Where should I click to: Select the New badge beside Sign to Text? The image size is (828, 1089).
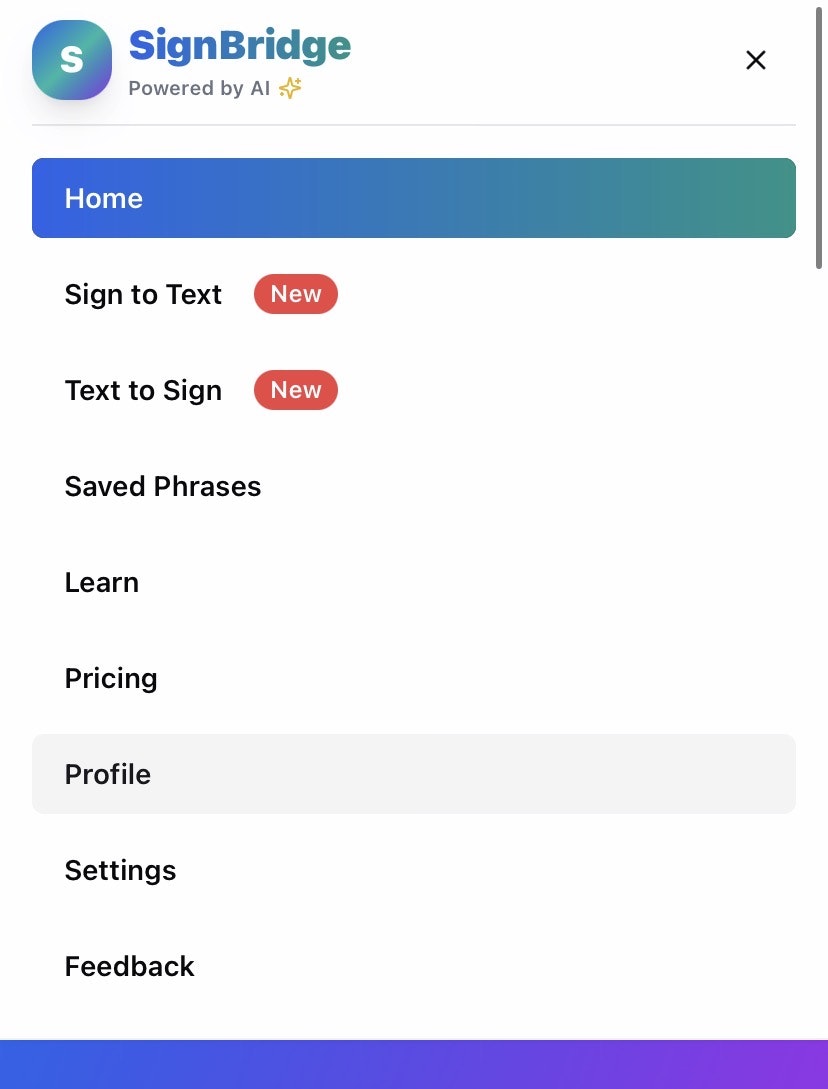pos(296,294)
